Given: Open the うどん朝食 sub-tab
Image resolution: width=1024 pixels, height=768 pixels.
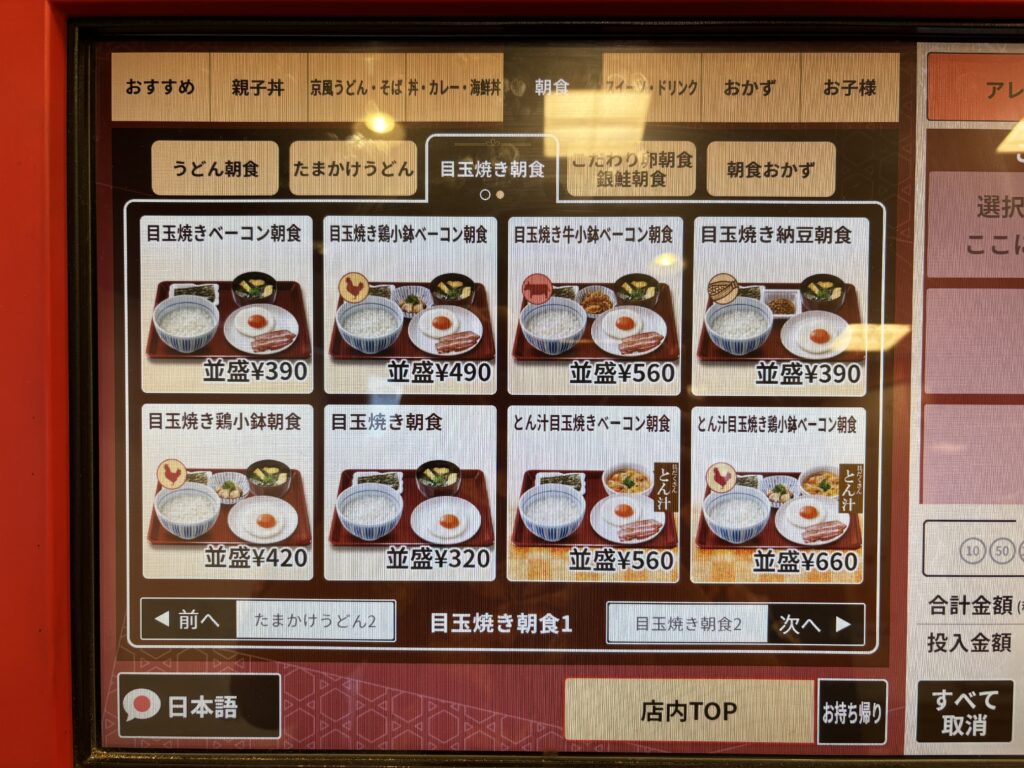Looking at the screenshot, I should click(x=215, y=168).
